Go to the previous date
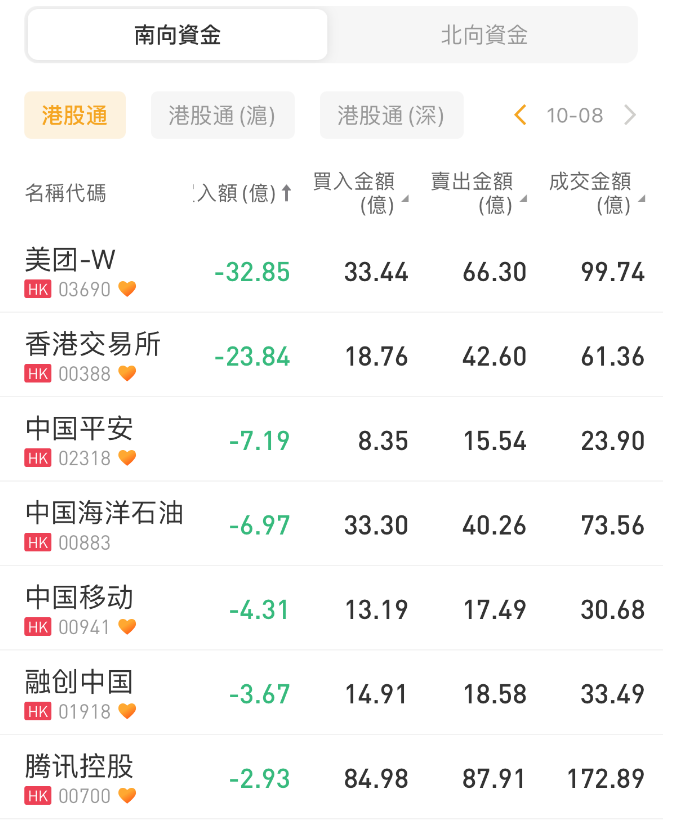This screenshot has width=674, height=825. tap(520, 115)
